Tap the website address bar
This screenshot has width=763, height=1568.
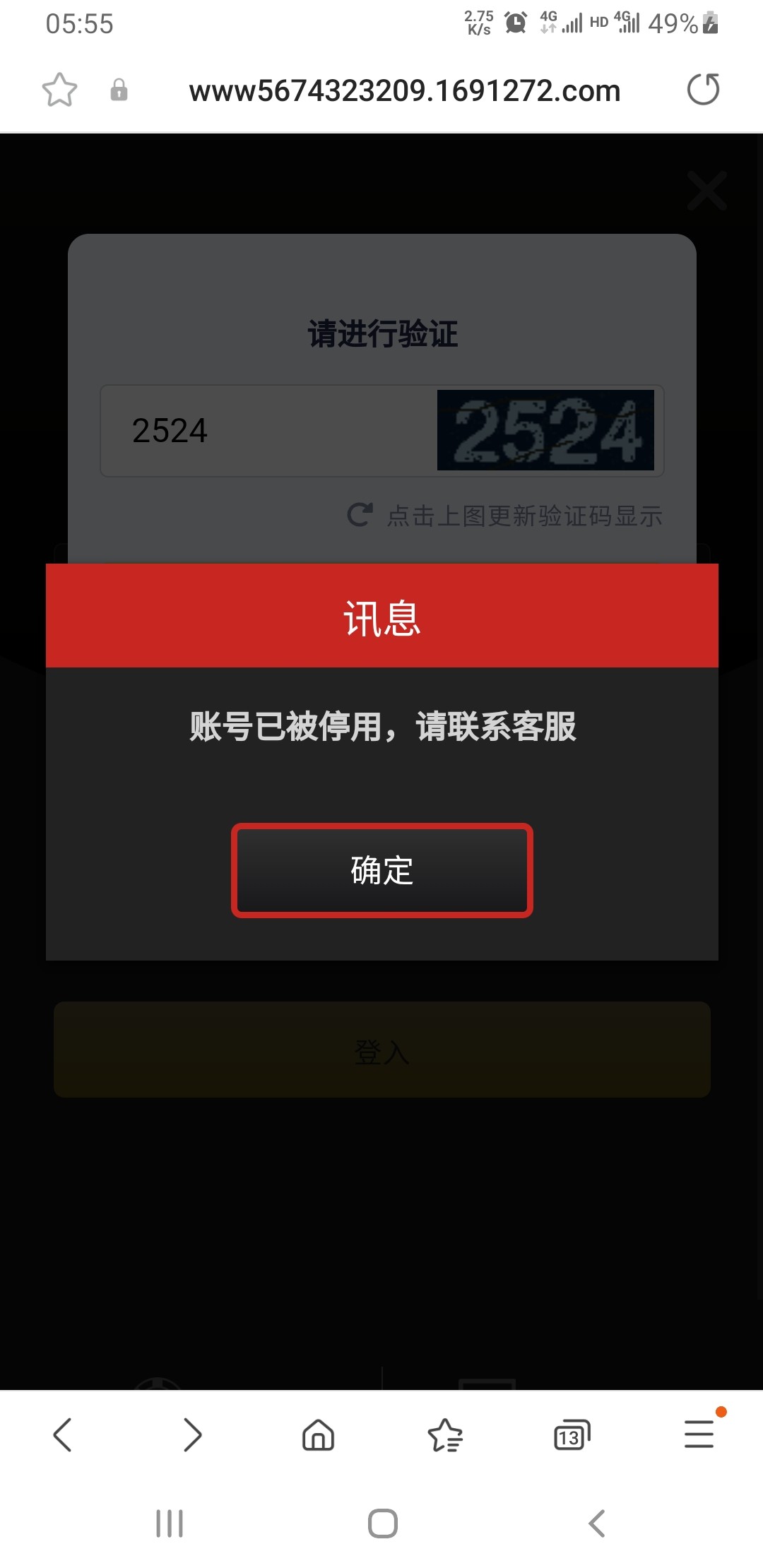coord(405,90)
